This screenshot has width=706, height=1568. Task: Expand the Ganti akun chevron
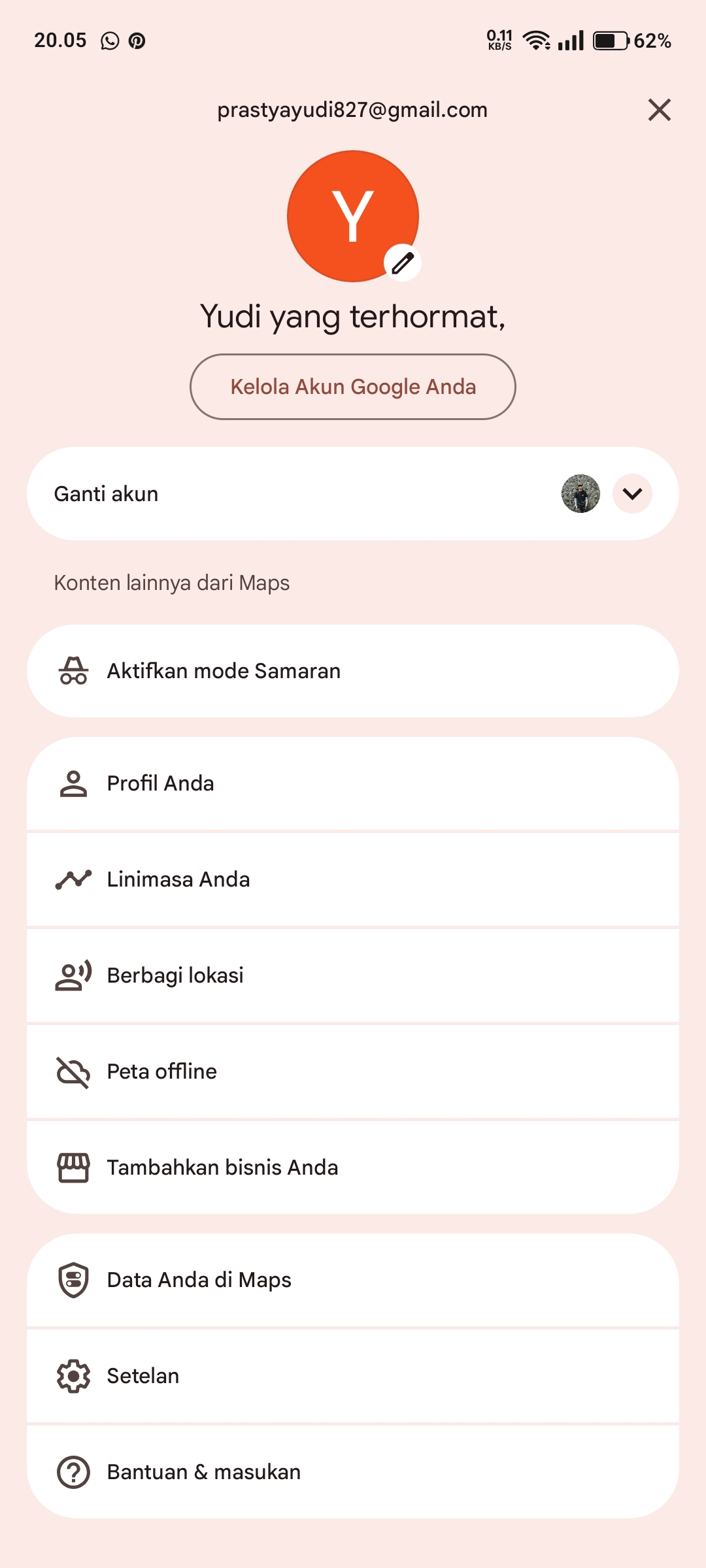[632, 494]
